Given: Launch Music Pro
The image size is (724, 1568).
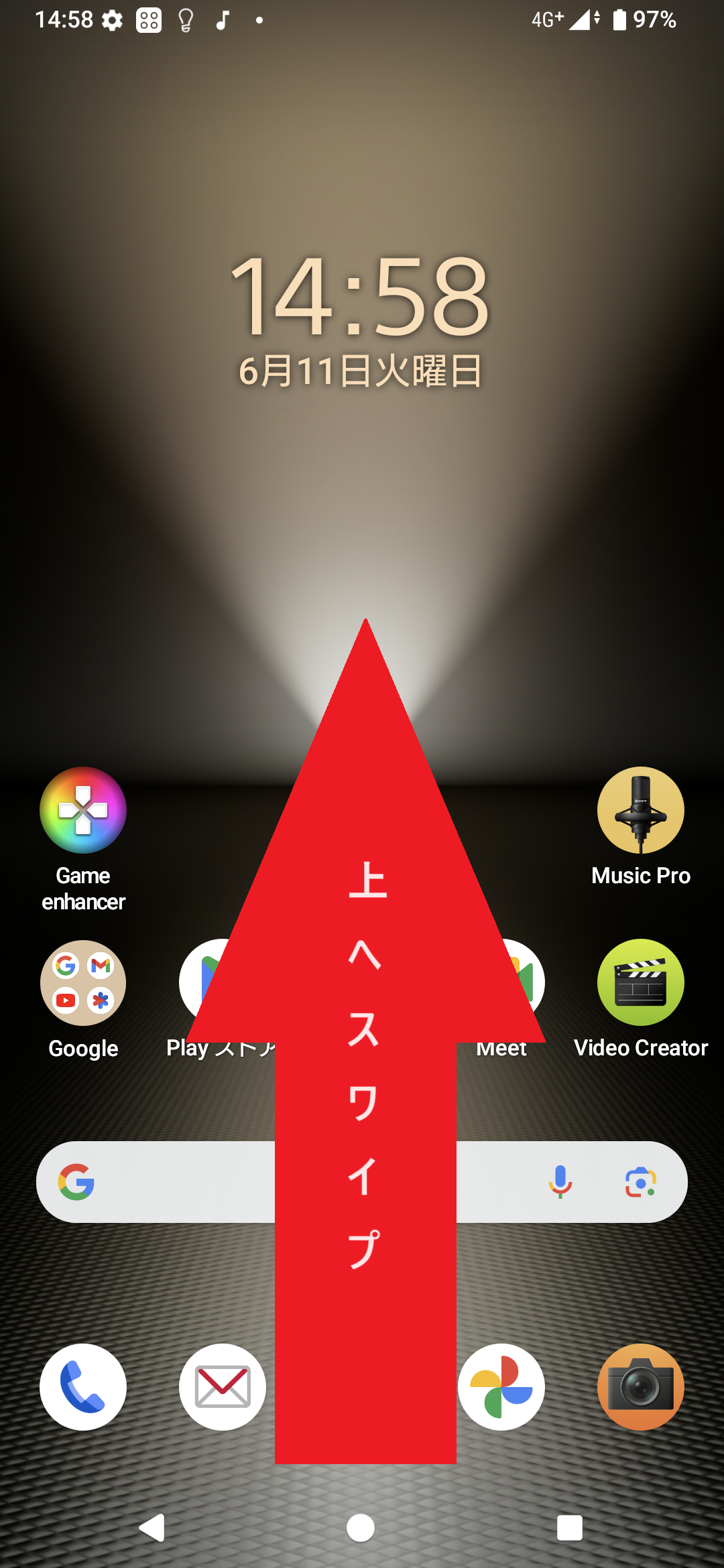Looking at the screenshot, I should 640,809.
